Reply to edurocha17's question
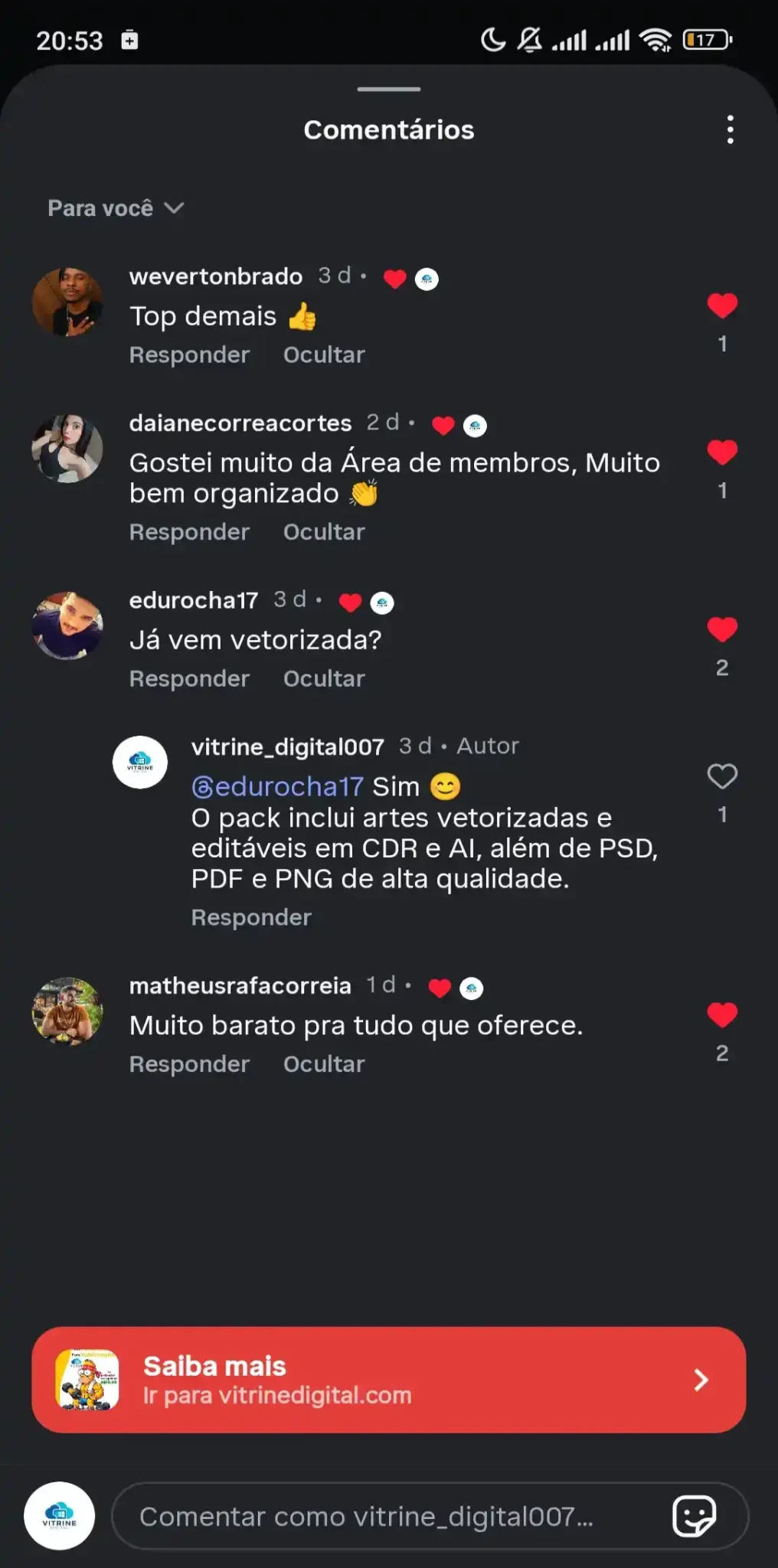 [x=189, y=679]
